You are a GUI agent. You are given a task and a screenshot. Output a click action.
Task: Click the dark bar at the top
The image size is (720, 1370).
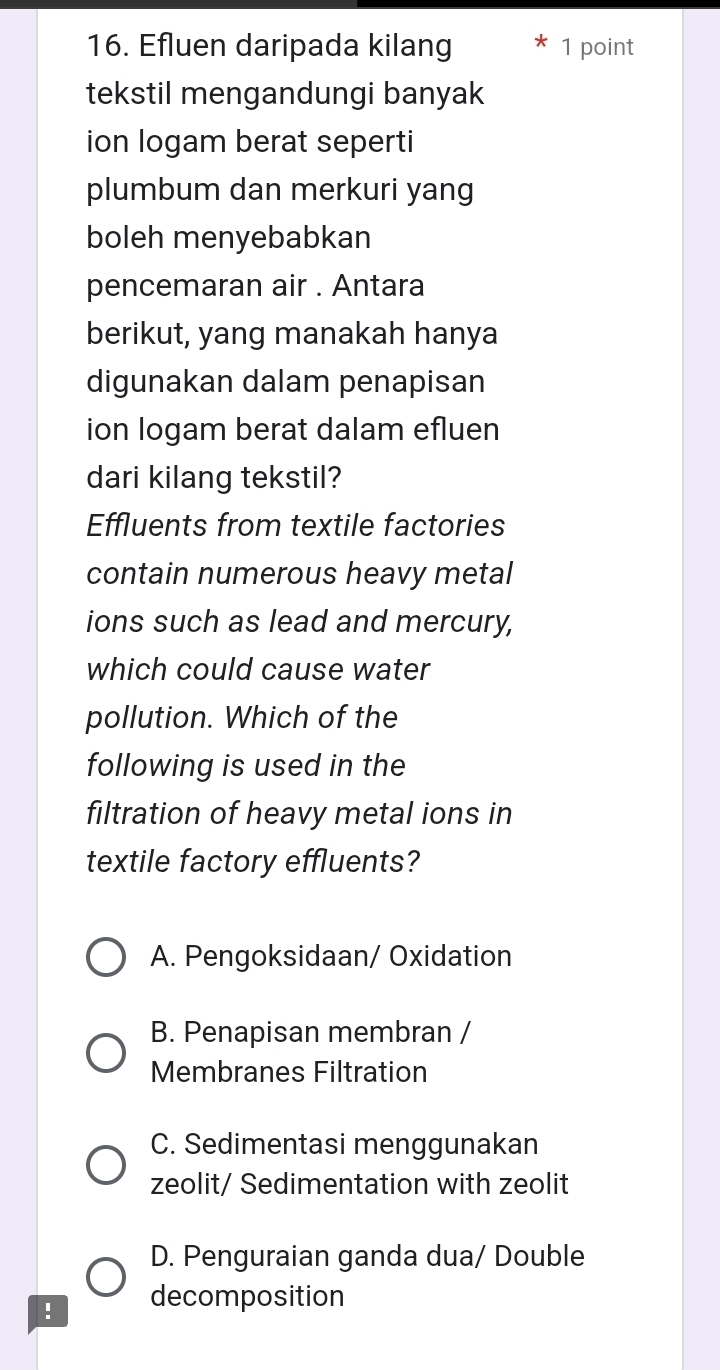coord(360,7)
